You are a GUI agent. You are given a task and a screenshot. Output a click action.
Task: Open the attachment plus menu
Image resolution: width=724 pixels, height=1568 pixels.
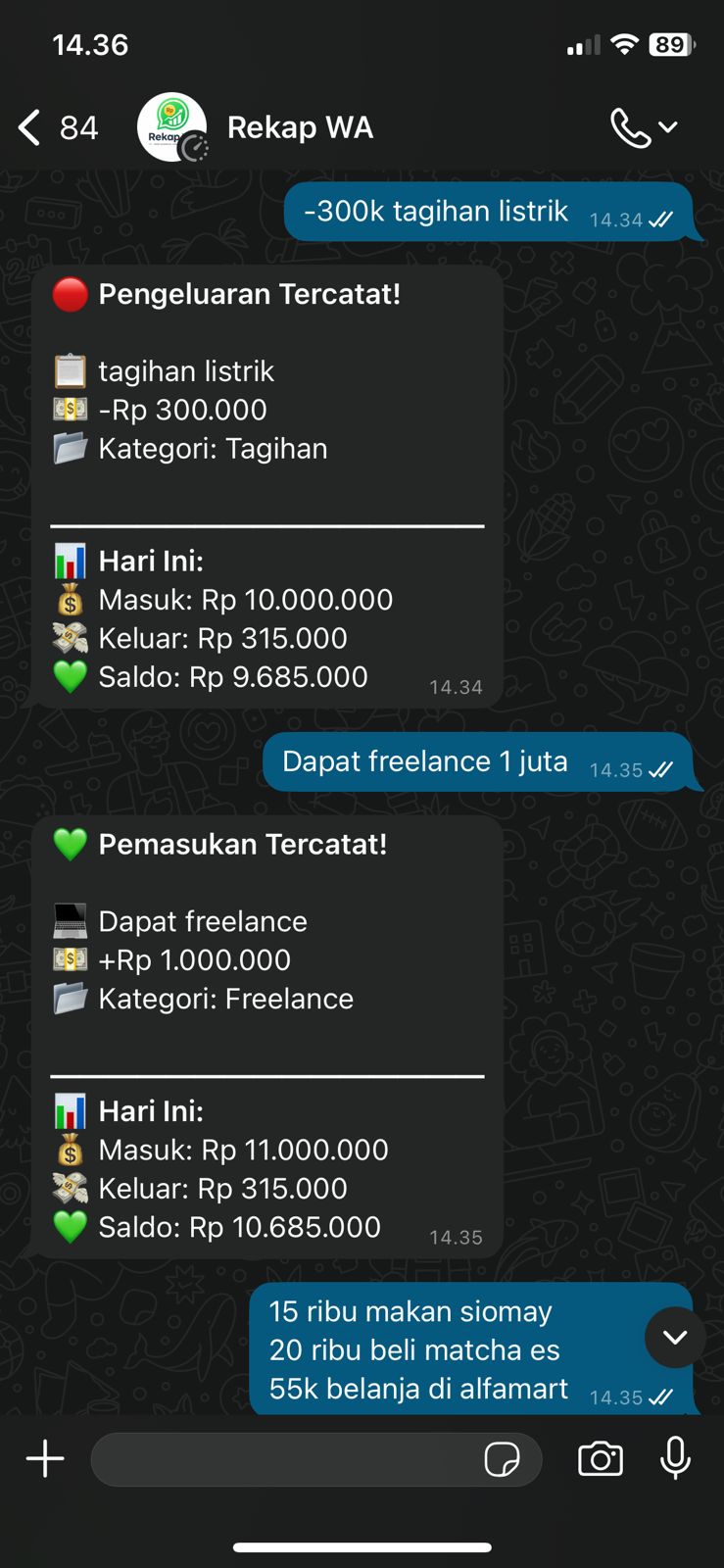(x=45, y=1459)
